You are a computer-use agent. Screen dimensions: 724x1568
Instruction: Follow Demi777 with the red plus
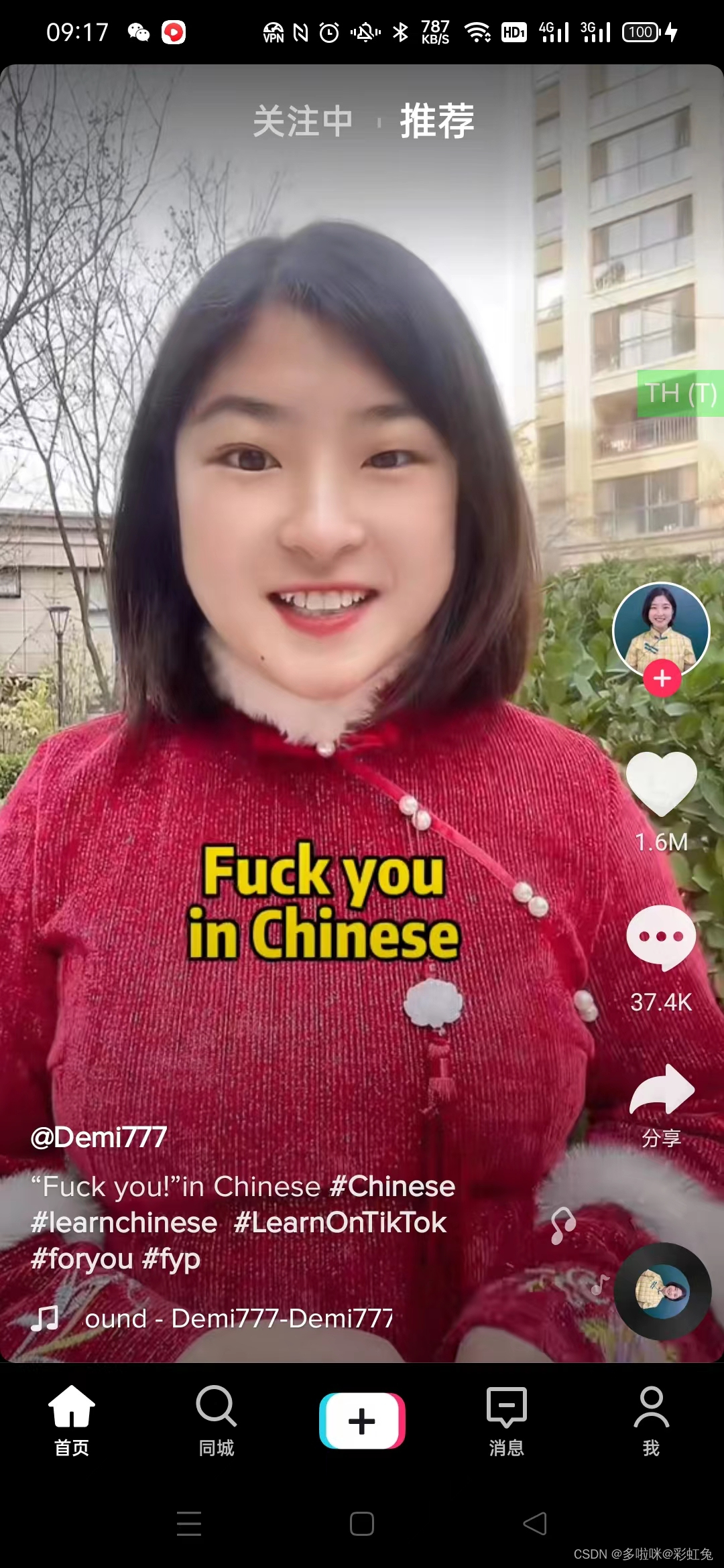click(662, 678)
